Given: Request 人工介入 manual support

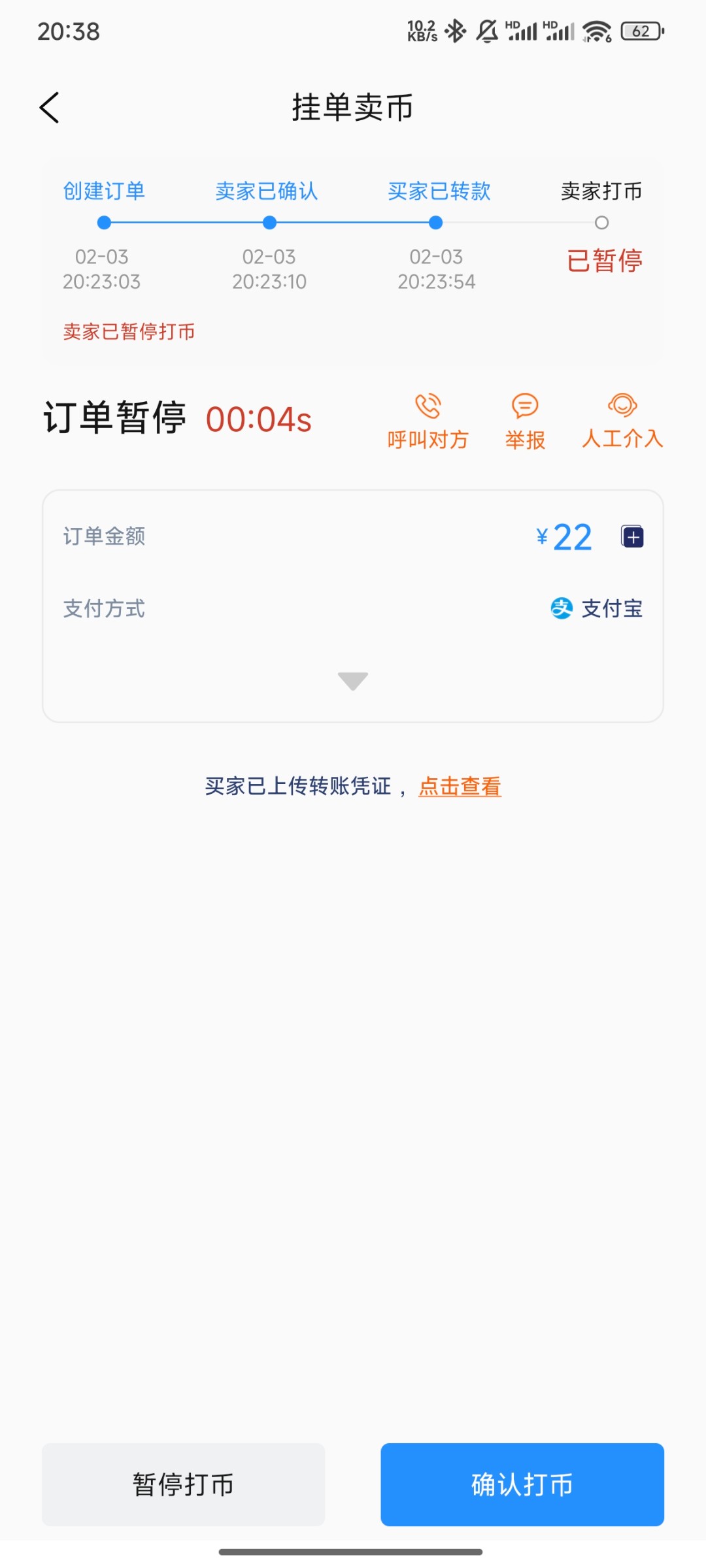Looking at the screenshot, I should pyautogui.click(x=622, y=421).
